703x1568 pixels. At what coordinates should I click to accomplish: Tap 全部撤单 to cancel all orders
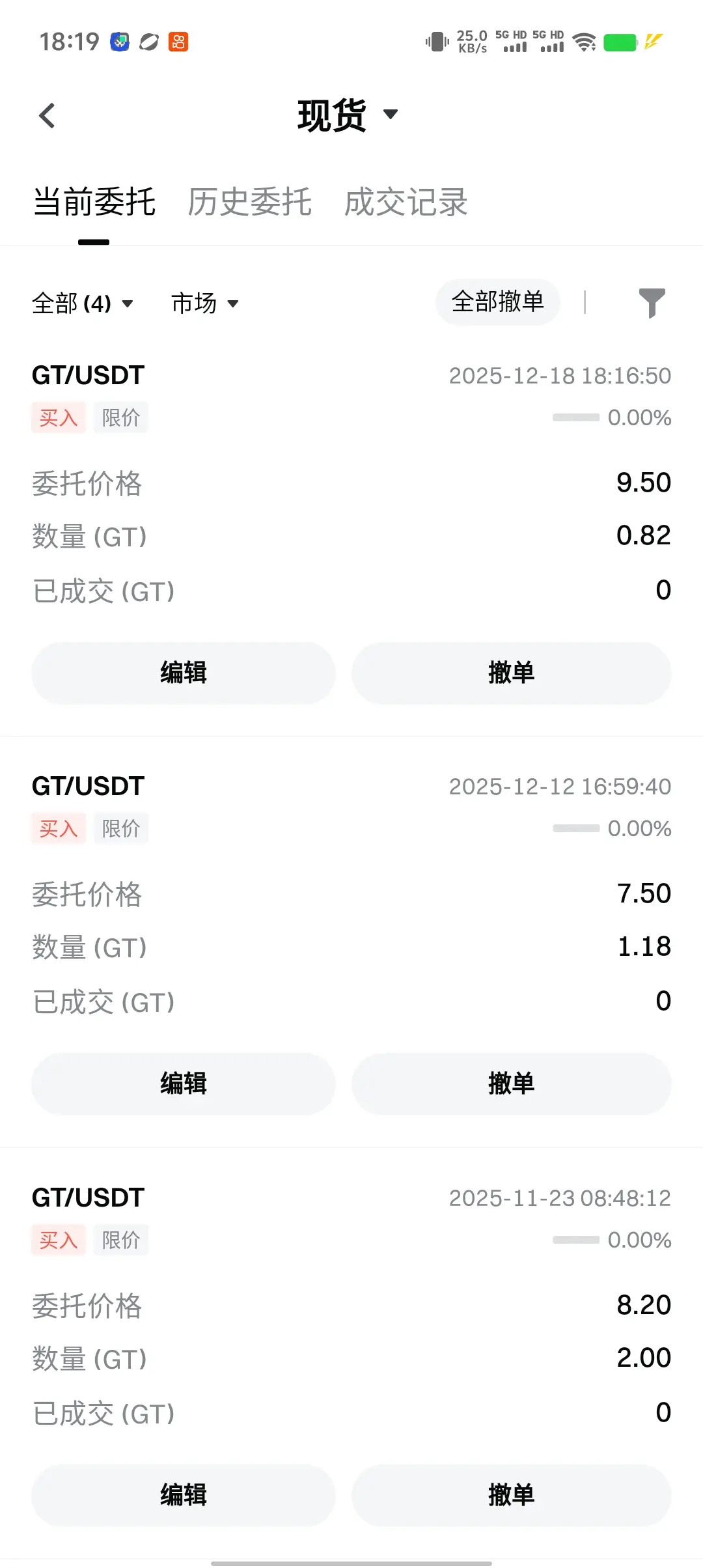(497, 302)
